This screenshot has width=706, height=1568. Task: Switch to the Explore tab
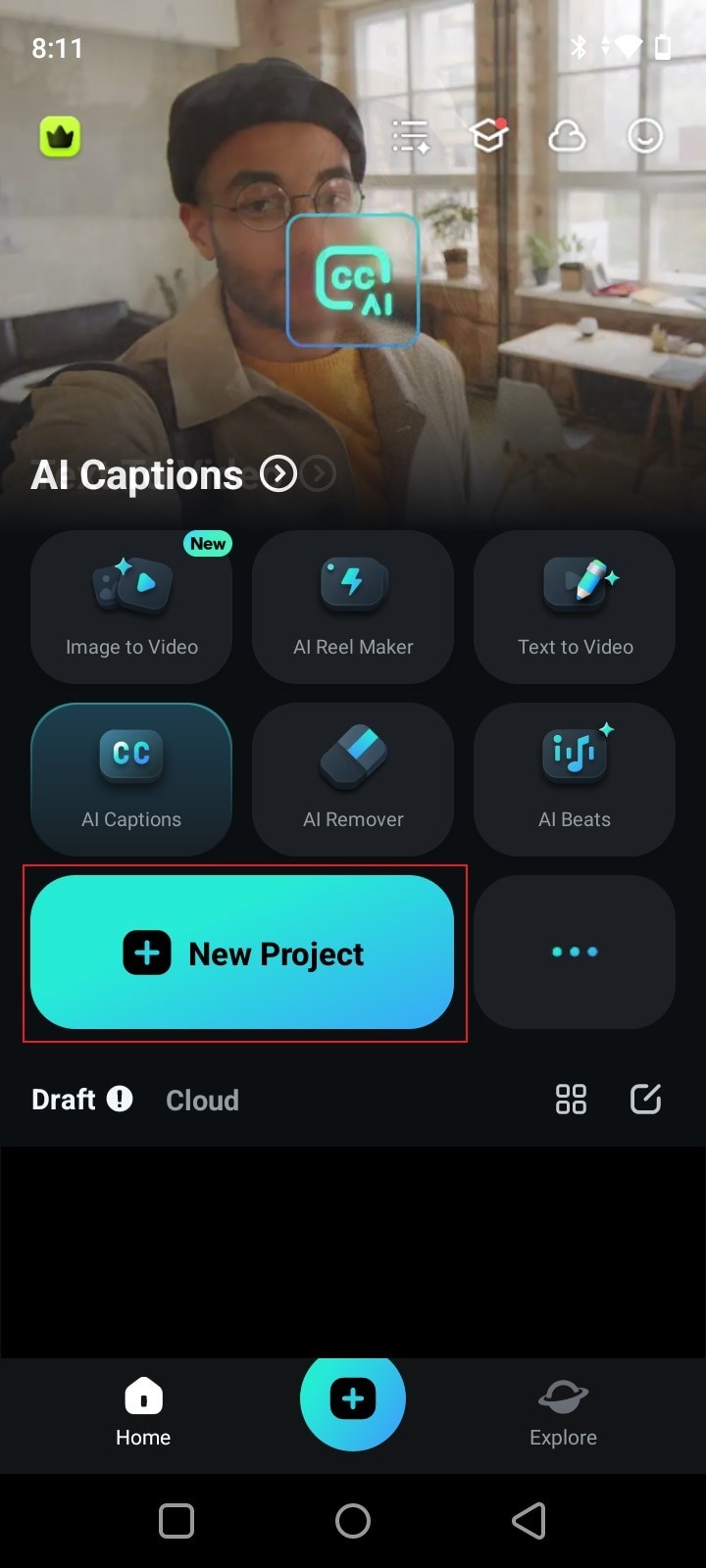[x=563, y=1414]
